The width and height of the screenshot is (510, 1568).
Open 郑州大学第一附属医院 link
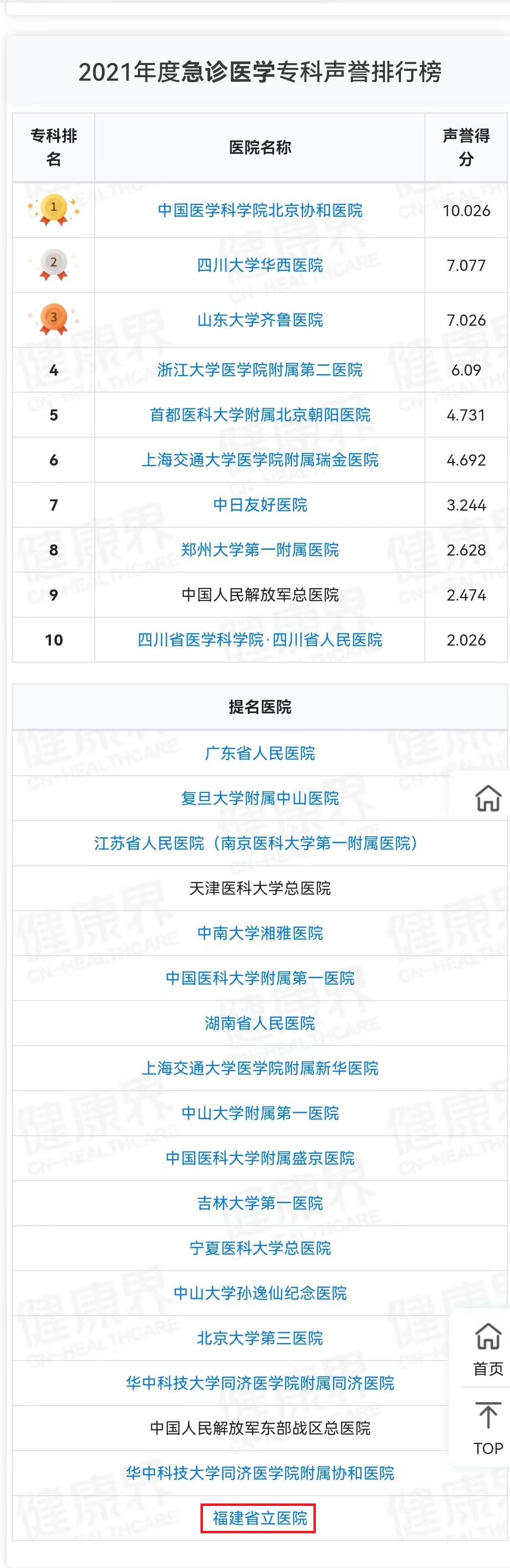click(x=260, y=550)
